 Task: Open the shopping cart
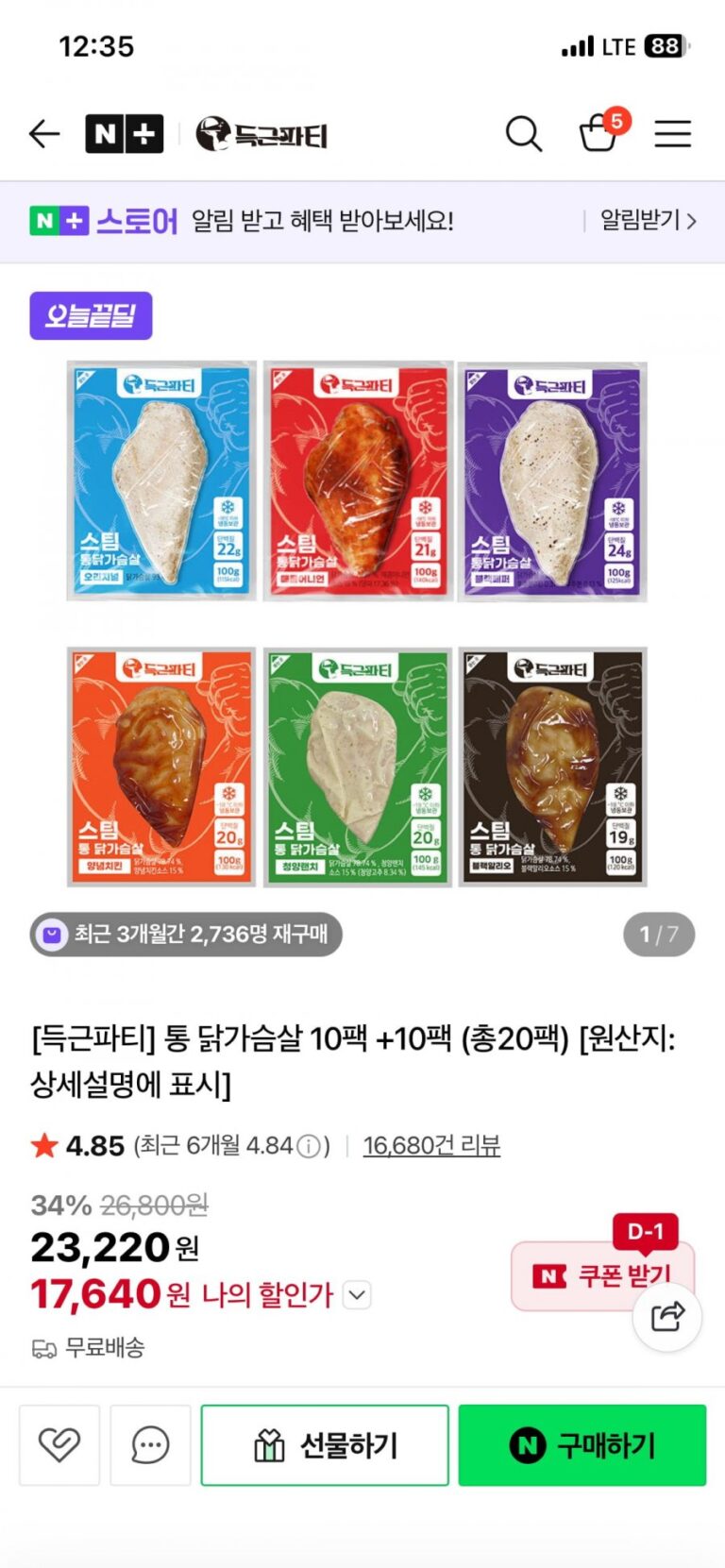[x=599, y=132]
